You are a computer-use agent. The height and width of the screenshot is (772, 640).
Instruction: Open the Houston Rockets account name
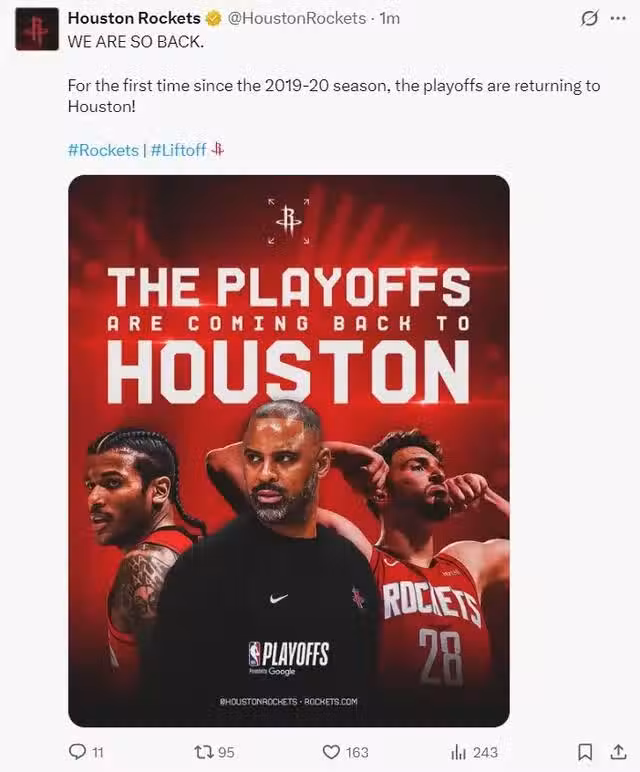tap(134, 18)
